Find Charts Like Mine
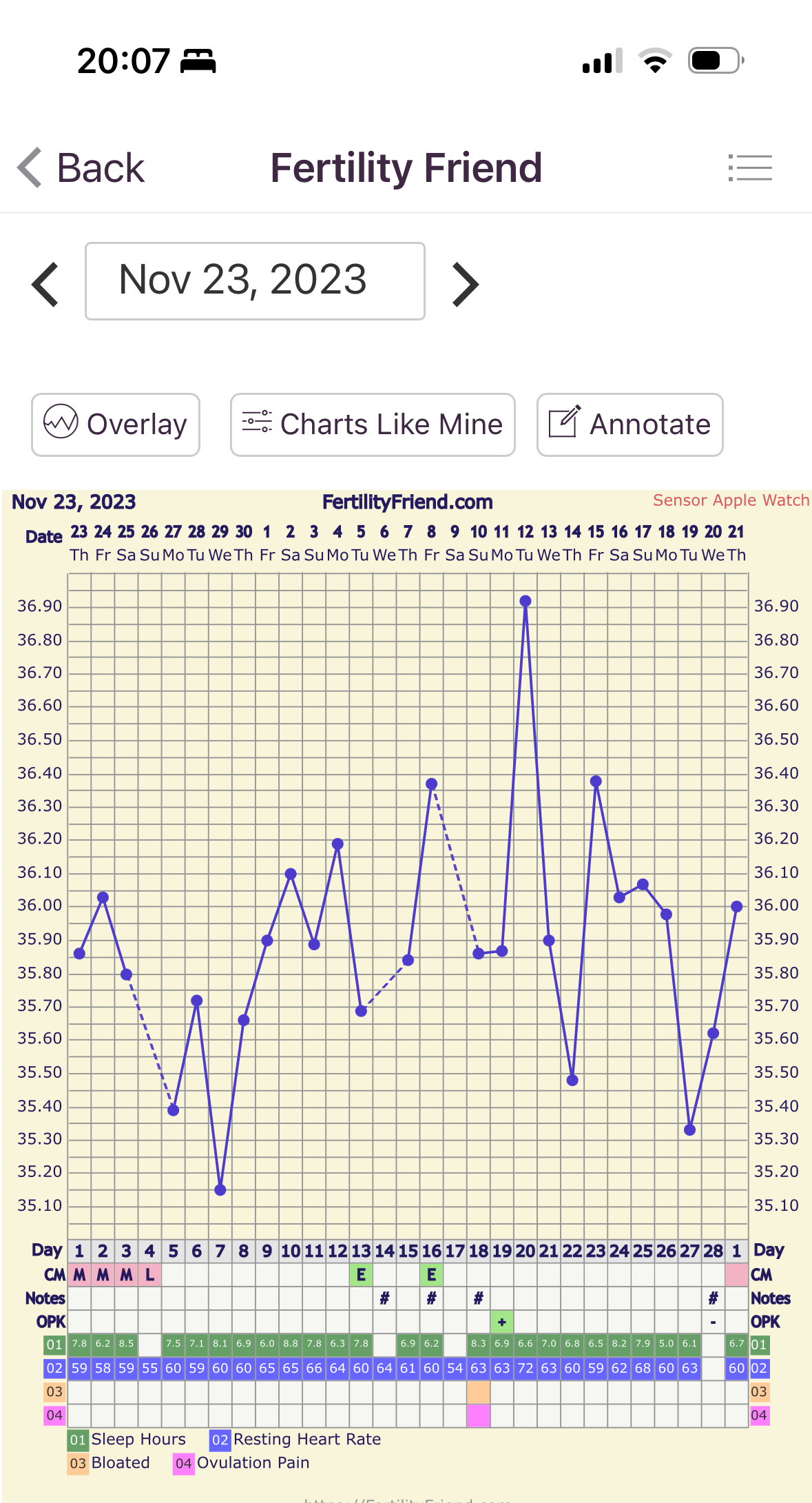 coord(373,425)
